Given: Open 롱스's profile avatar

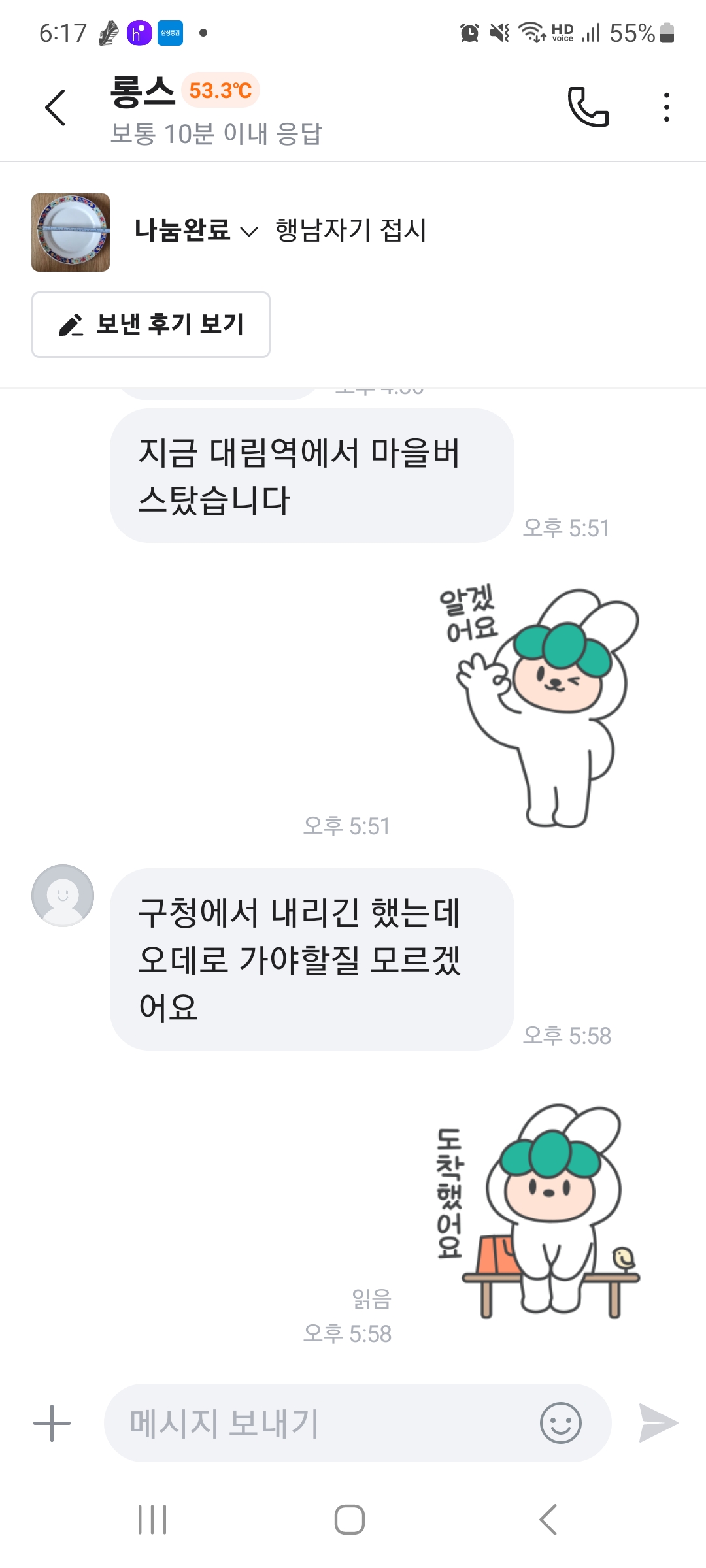Looking at the screenshot, I should (63, 896).
